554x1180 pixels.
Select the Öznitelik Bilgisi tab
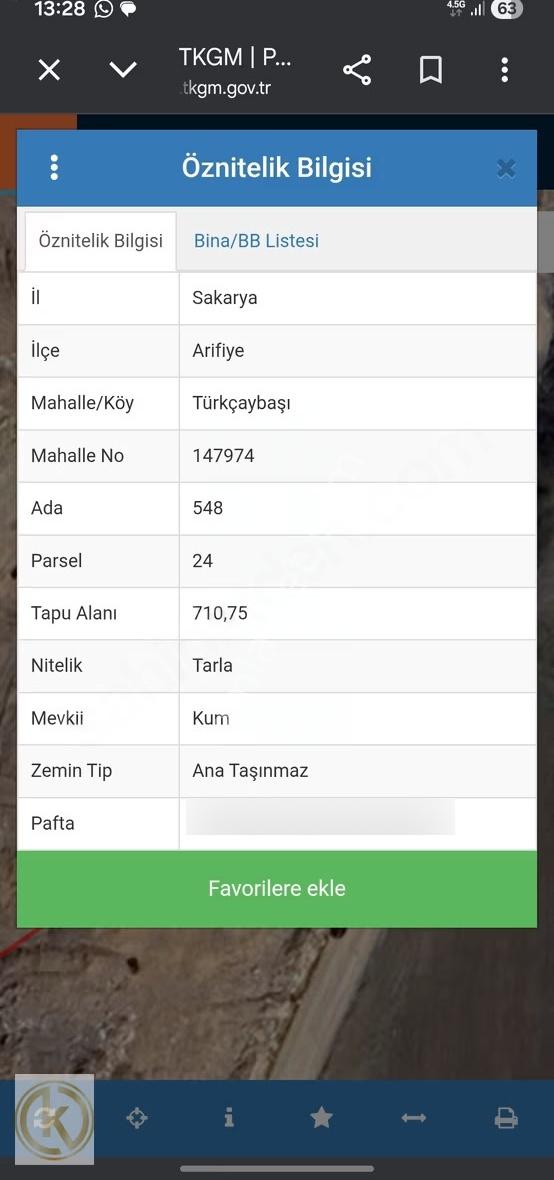click(101, 241)
